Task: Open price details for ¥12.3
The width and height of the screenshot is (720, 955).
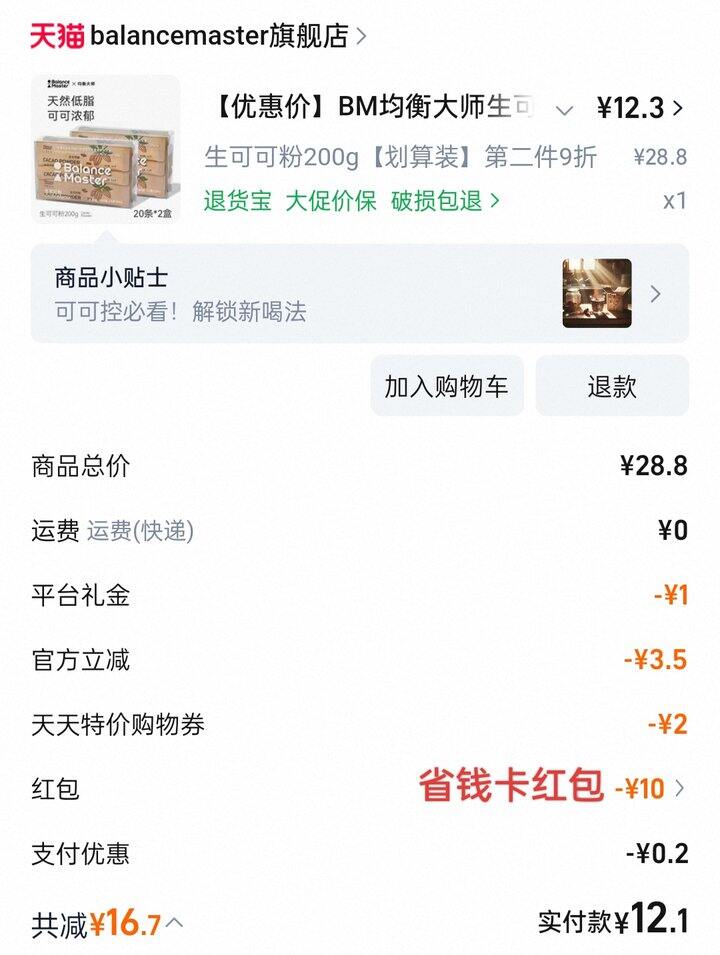Action: click(x=641, y=108)
